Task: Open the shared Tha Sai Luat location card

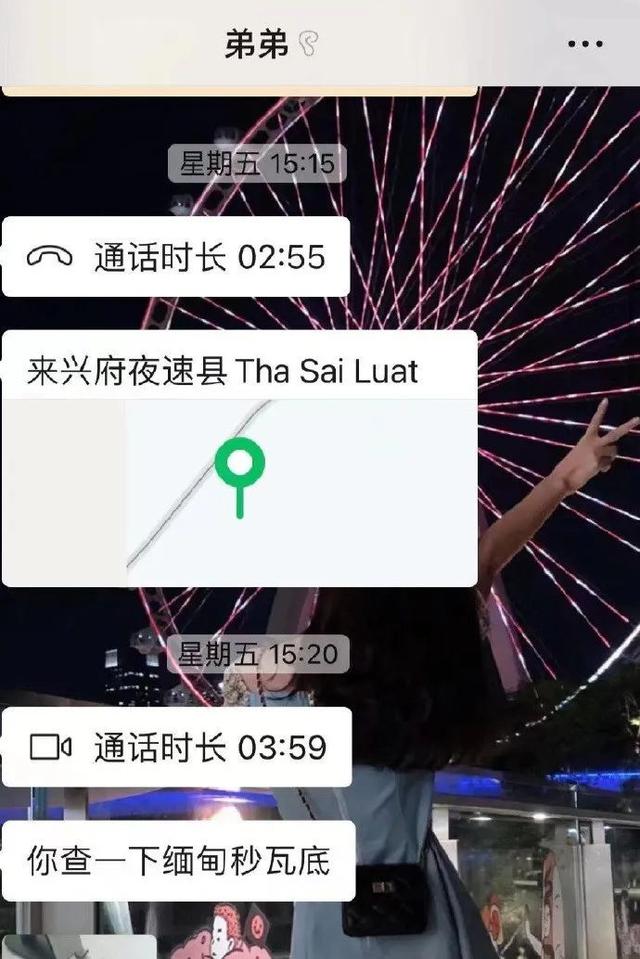Action: pos(240,459)
